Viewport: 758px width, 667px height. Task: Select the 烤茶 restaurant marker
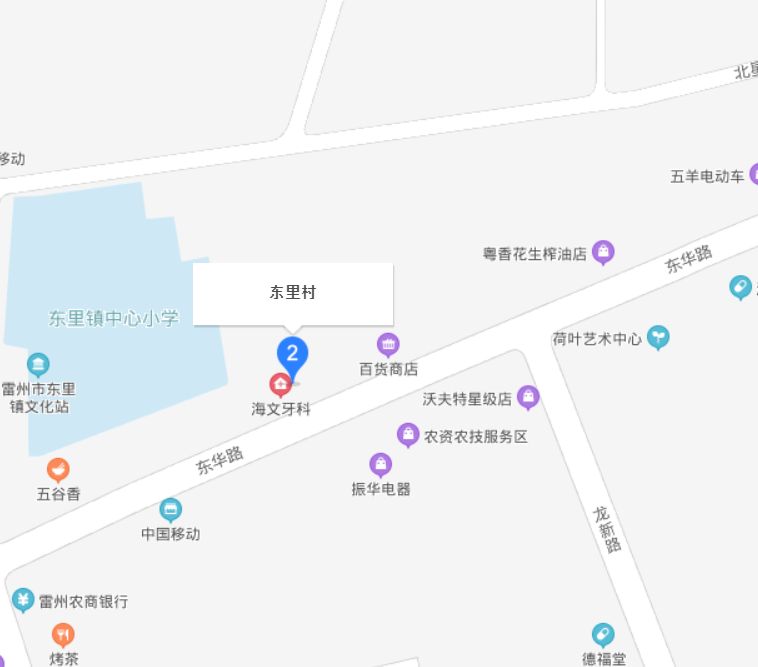(x=63, y=634)
